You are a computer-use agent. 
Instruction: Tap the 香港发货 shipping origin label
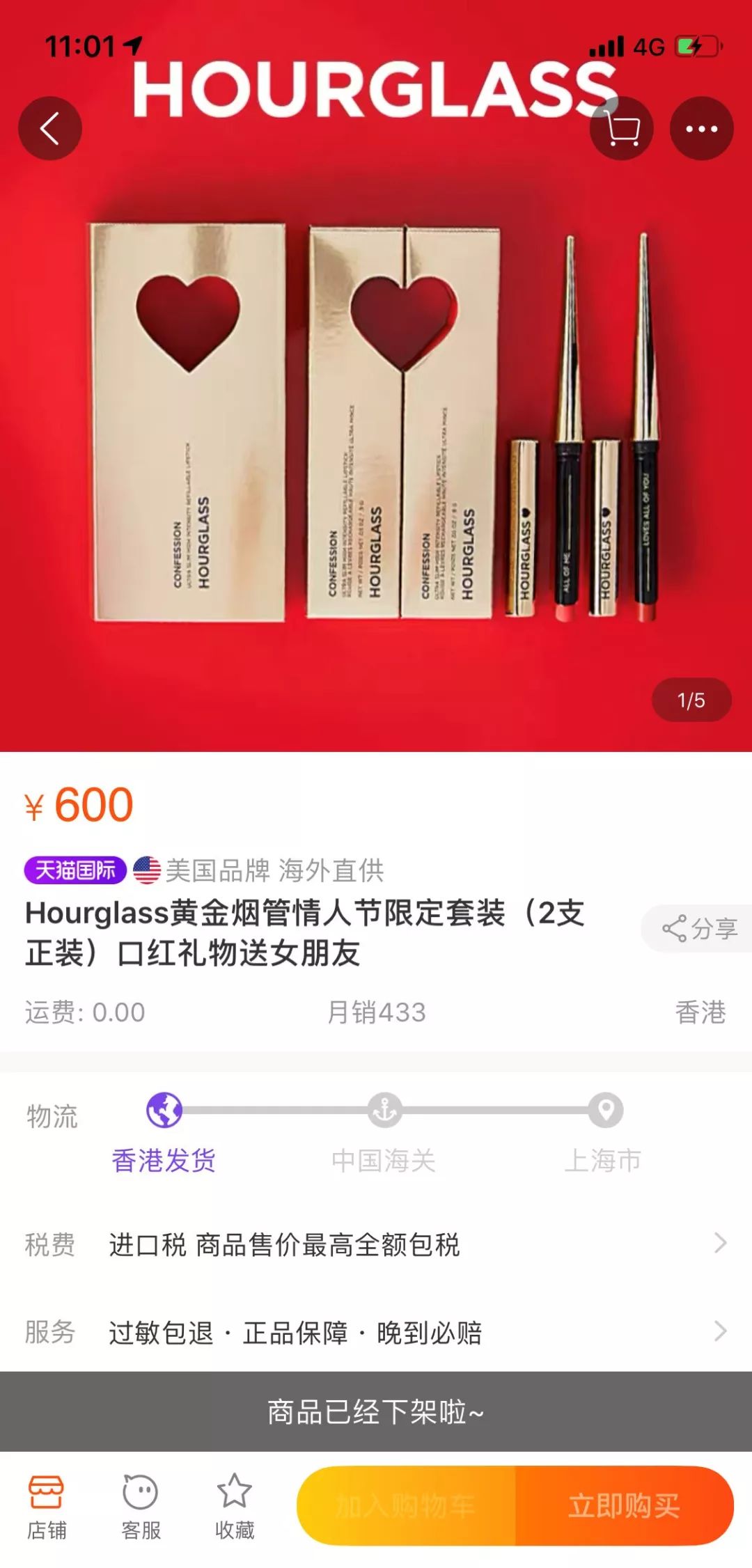click(x=164, y=1156)
